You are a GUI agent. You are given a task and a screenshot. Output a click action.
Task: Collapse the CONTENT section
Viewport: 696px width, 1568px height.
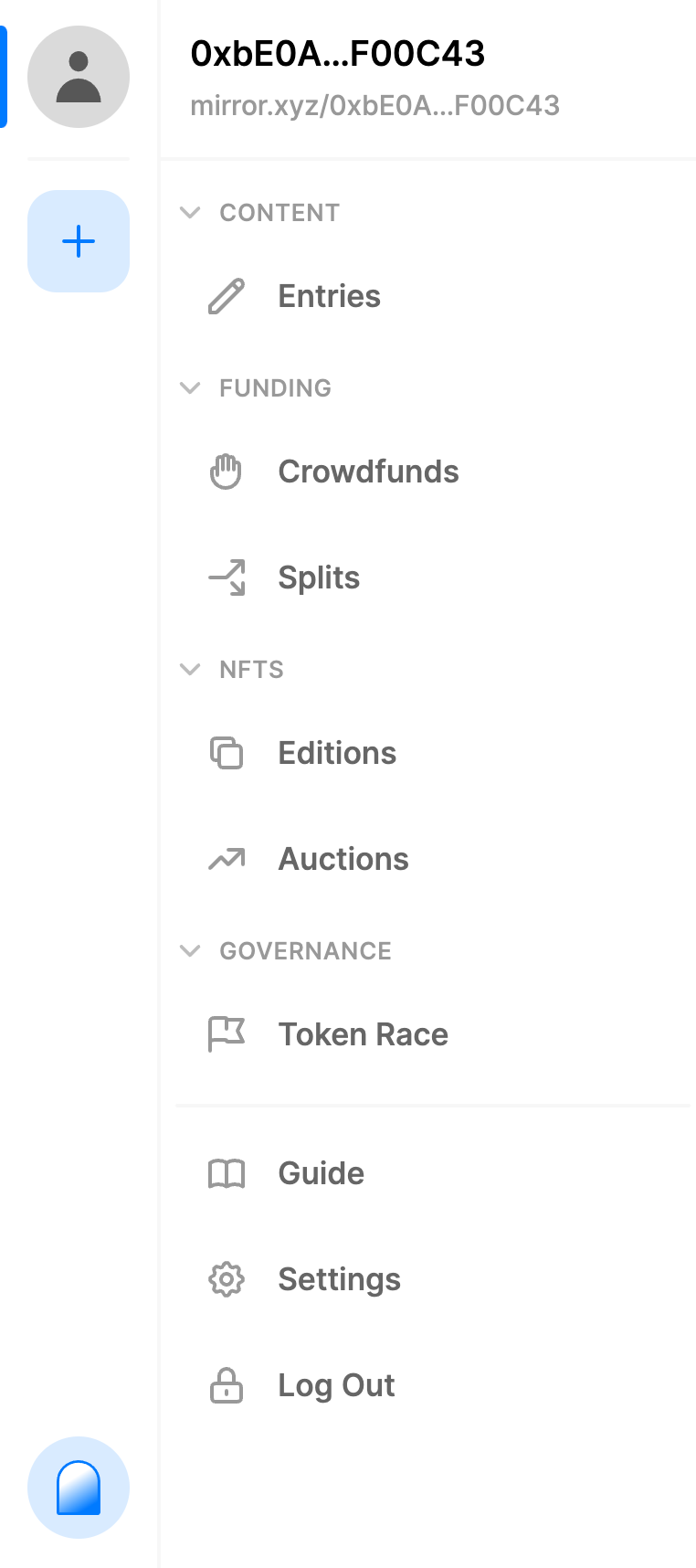pos(190,212)
